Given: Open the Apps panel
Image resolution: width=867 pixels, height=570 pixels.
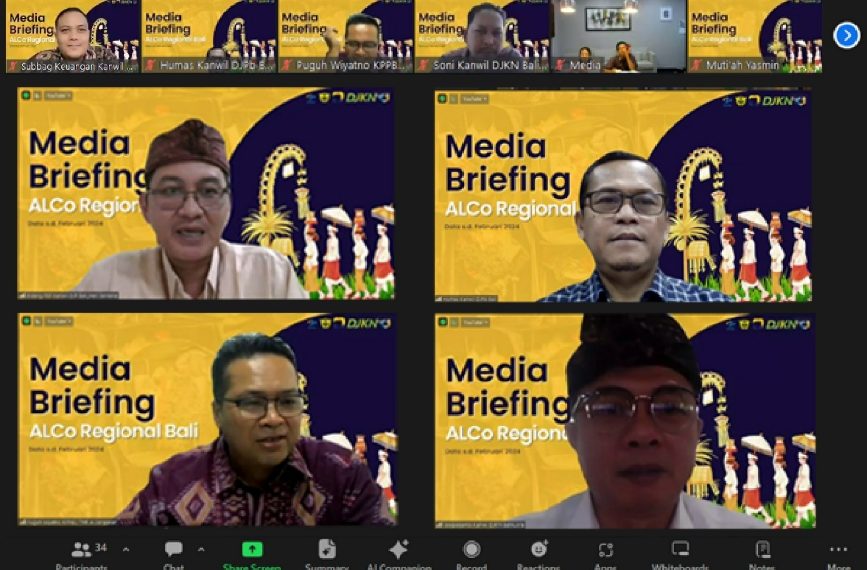Looking at the screenshot, I should pyautogui.click(x=605, y=551).
